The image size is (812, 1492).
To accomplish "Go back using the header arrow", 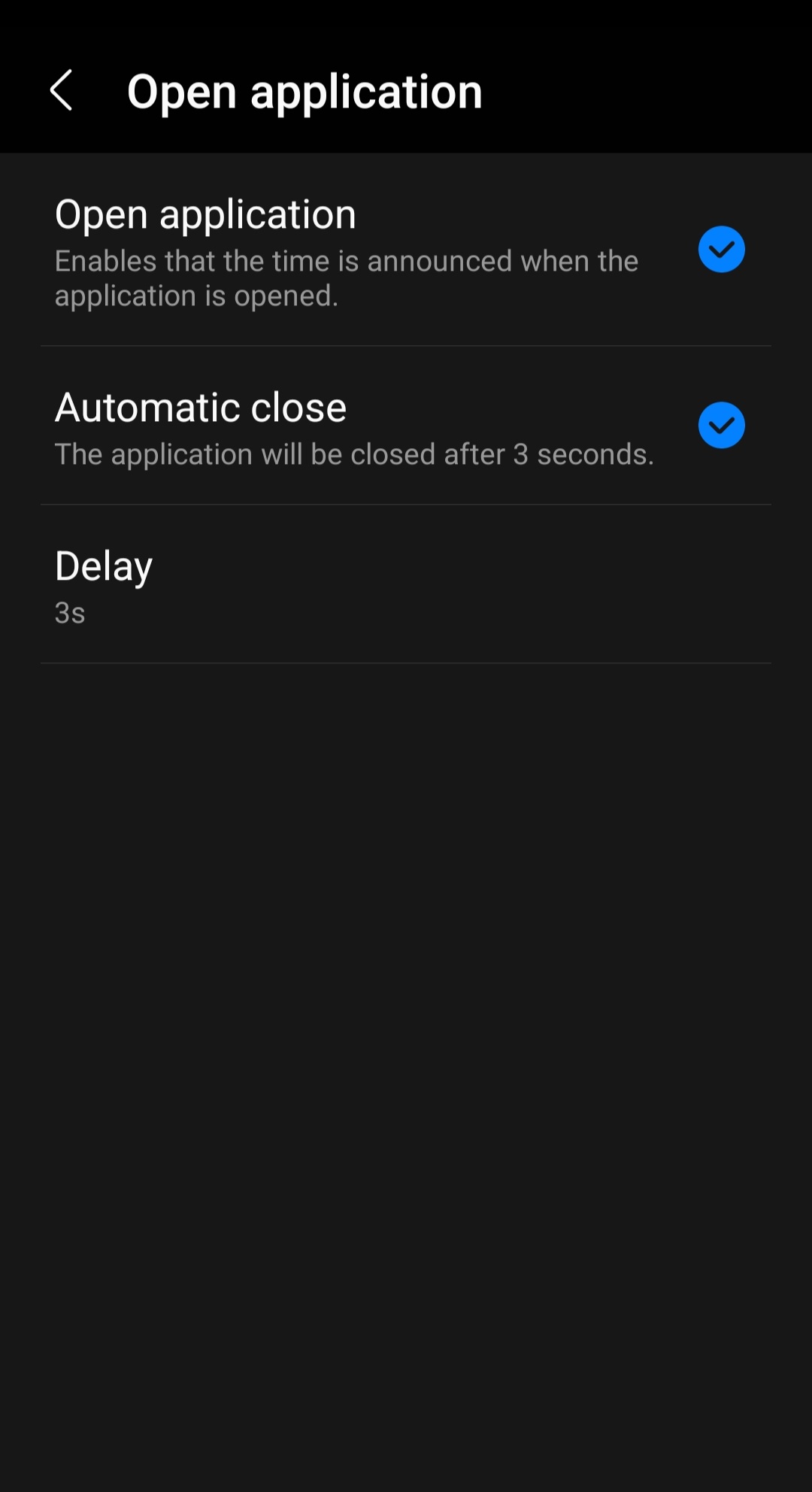I will pos(62,91).
